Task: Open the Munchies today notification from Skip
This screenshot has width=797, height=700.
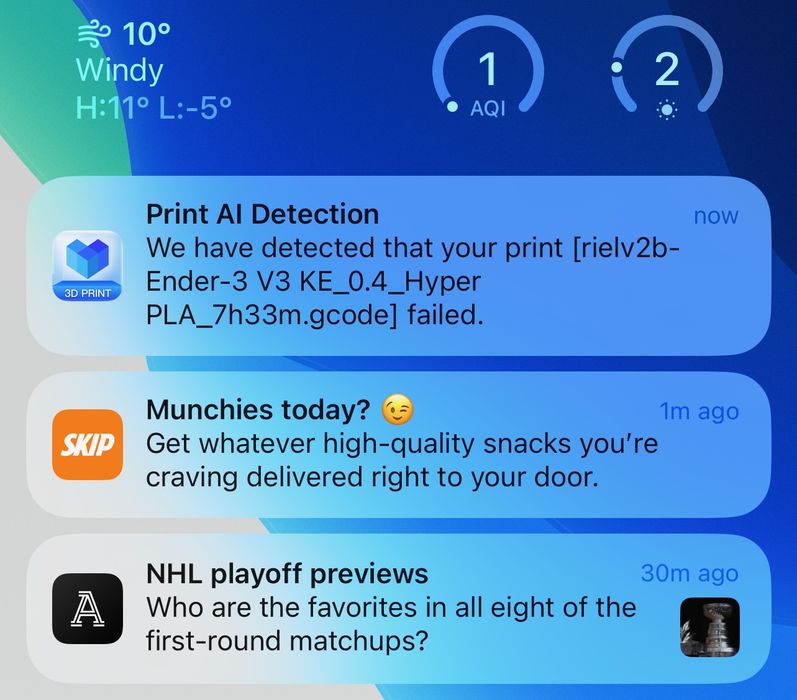Action: pyautogui.click(x=400, y=444)
